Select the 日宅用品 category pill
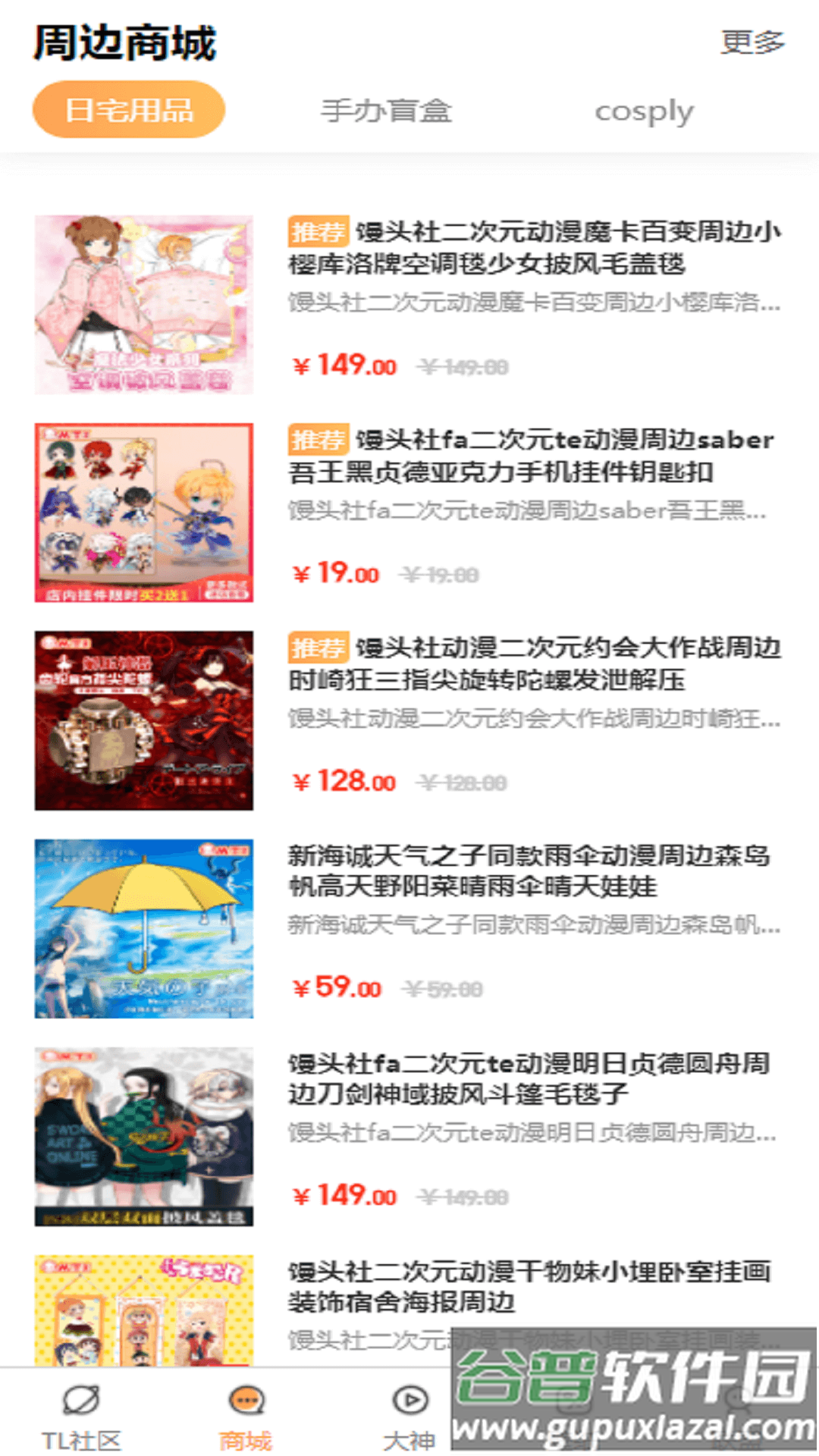Viewport: 819px width, 1456px height. pos(127,110)
